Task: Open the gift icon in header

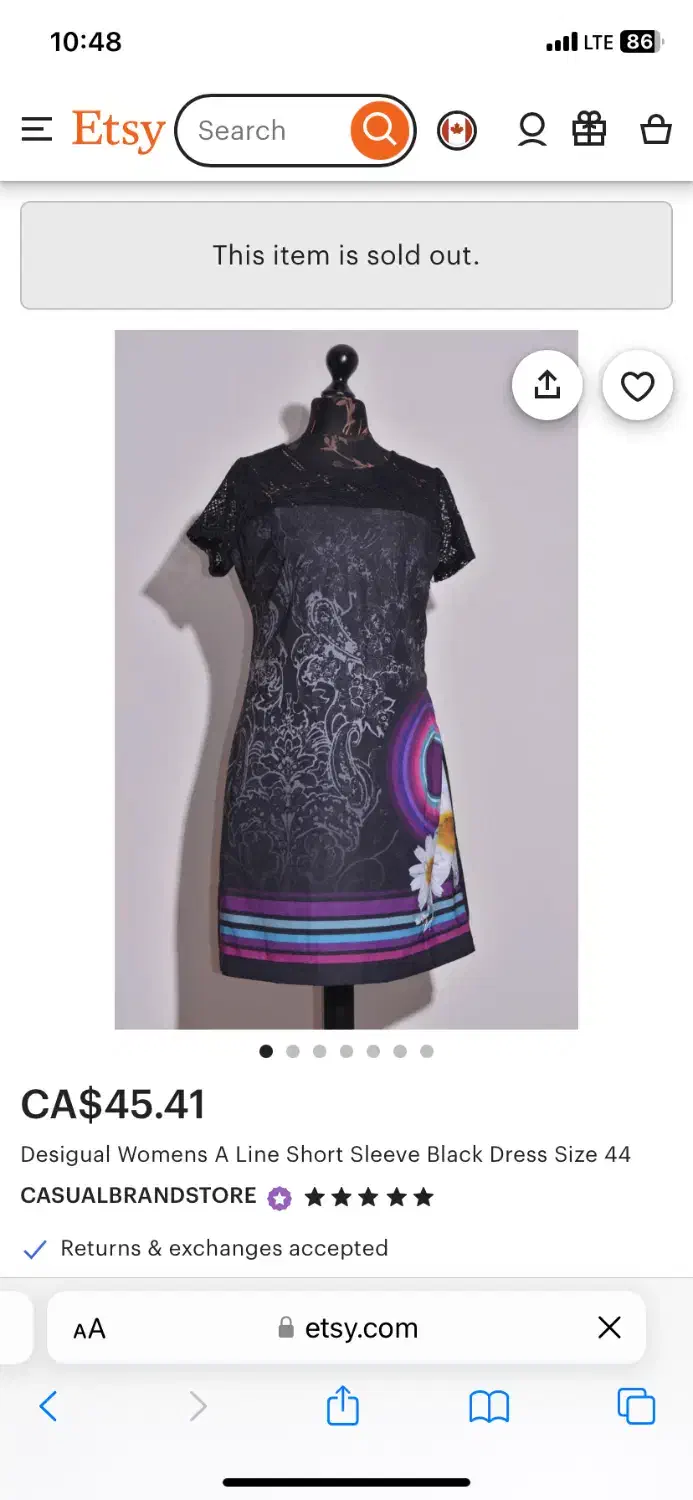Action: pos(589,129)
